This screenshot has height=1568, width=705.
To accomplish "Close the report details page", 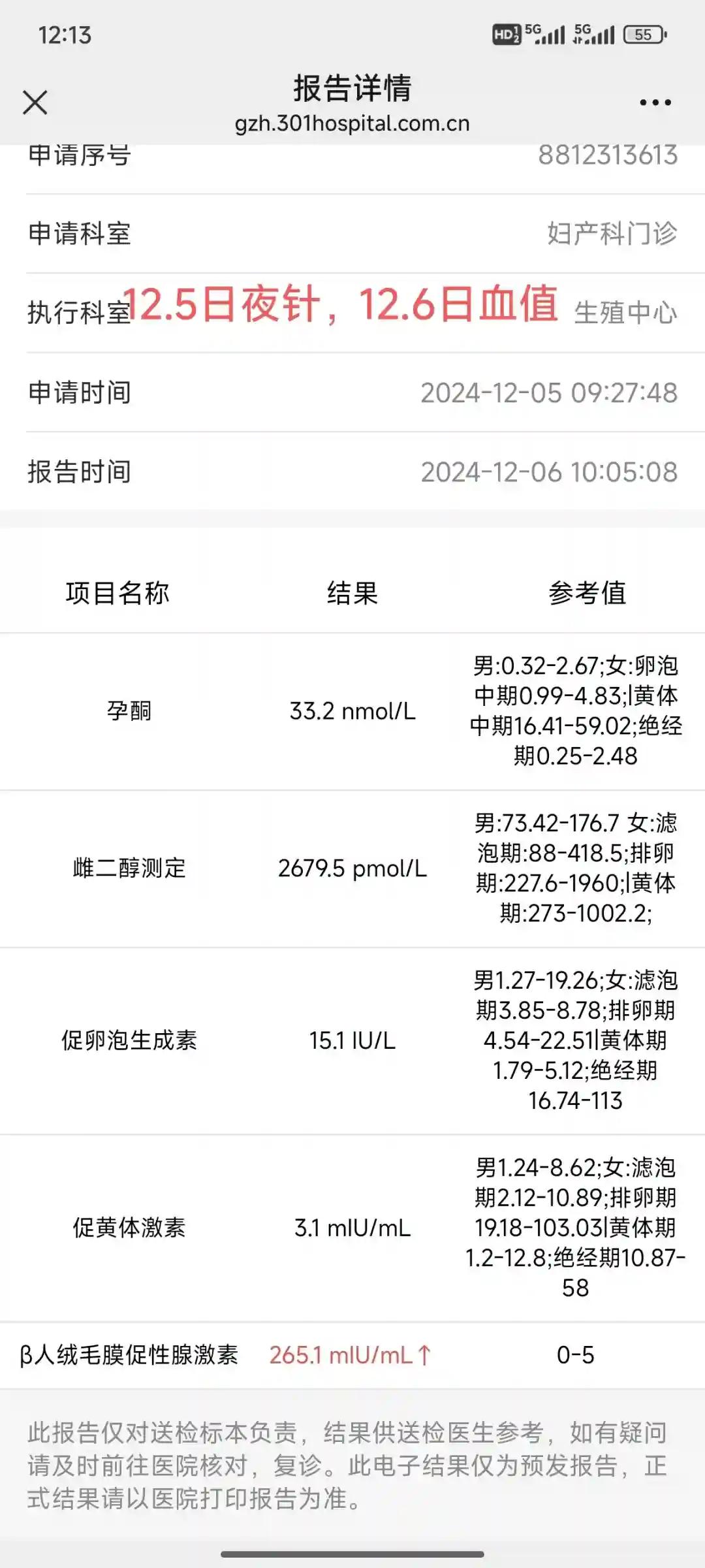I will 35,103.
